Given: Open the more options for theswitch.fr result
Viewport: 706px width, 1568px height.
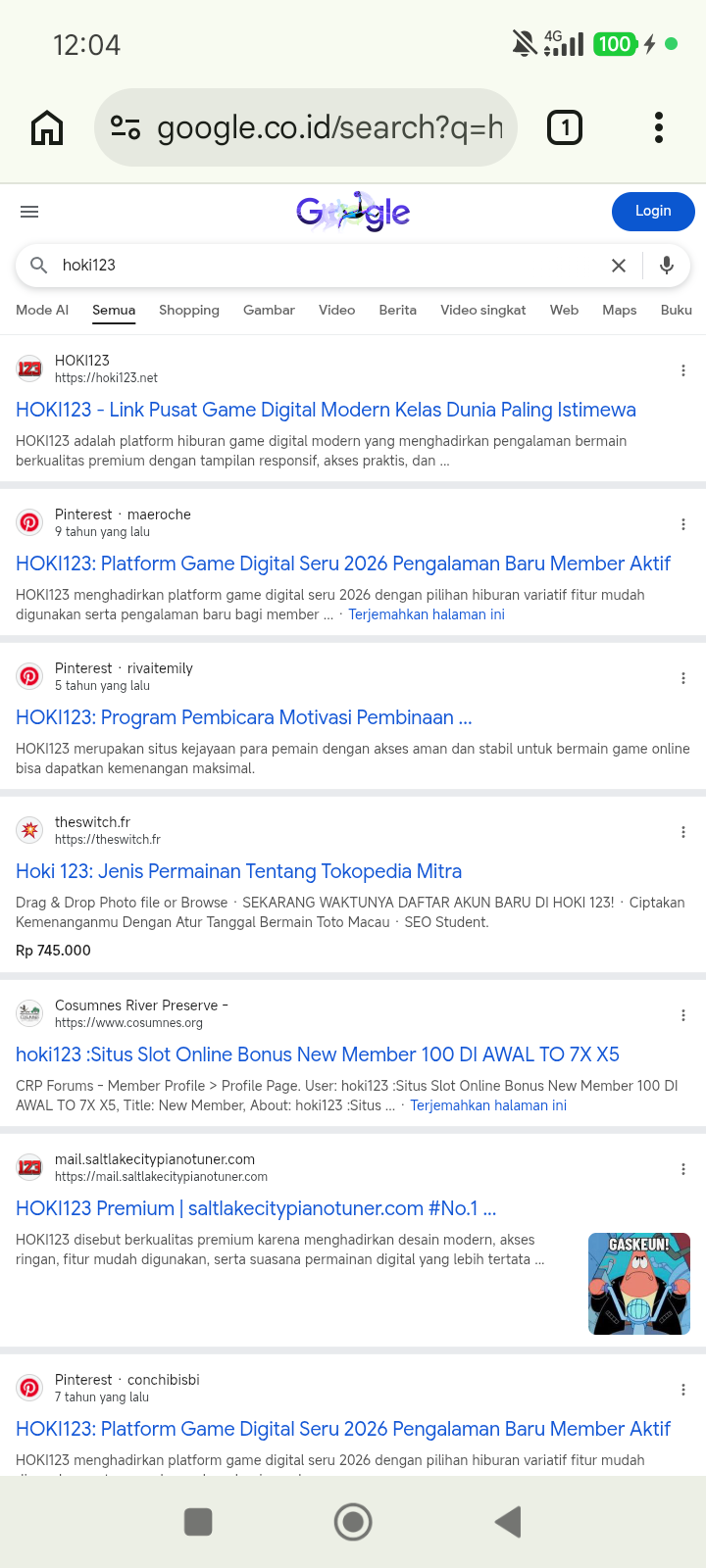Looking at the screenshot, I should 683,832.
